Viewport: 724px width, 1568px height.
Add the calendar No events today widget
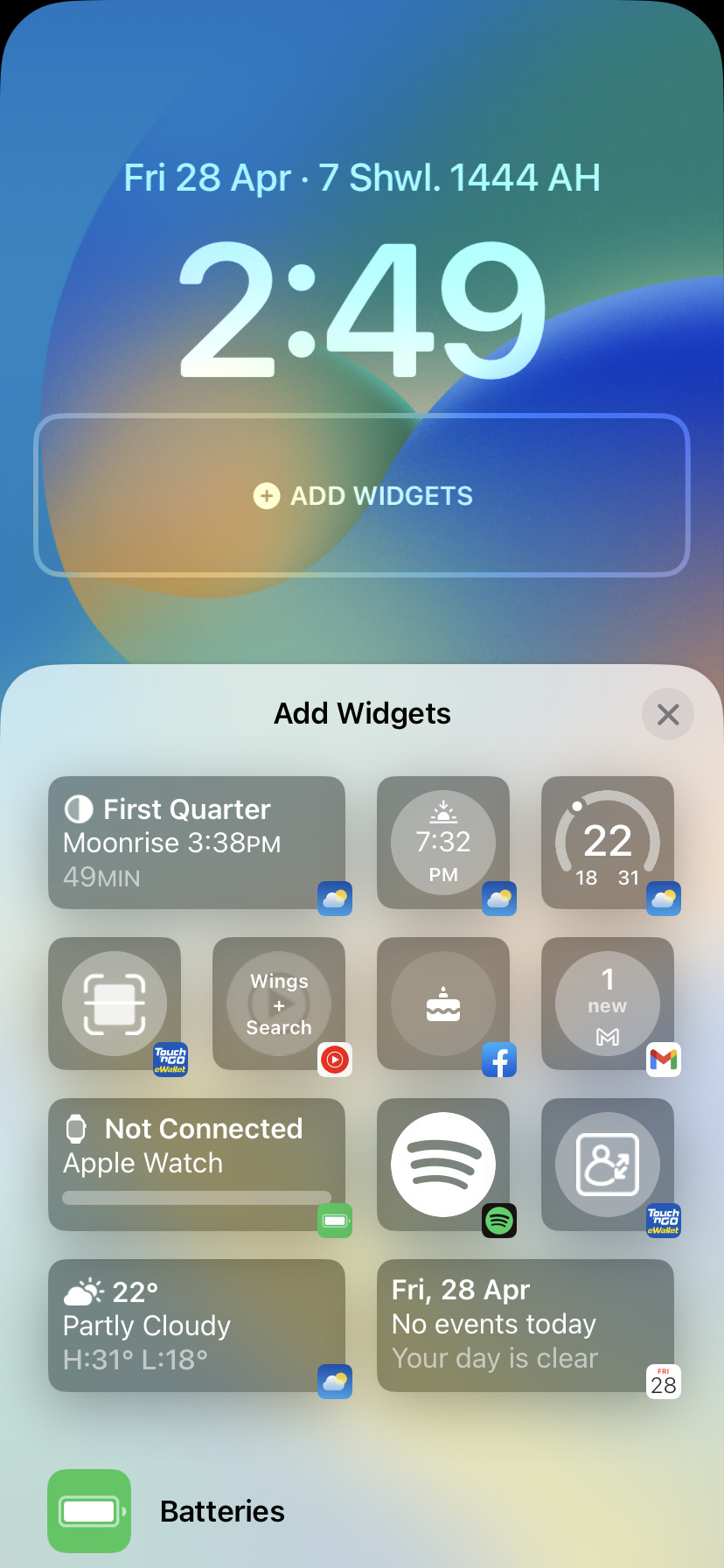[525, 1325]
